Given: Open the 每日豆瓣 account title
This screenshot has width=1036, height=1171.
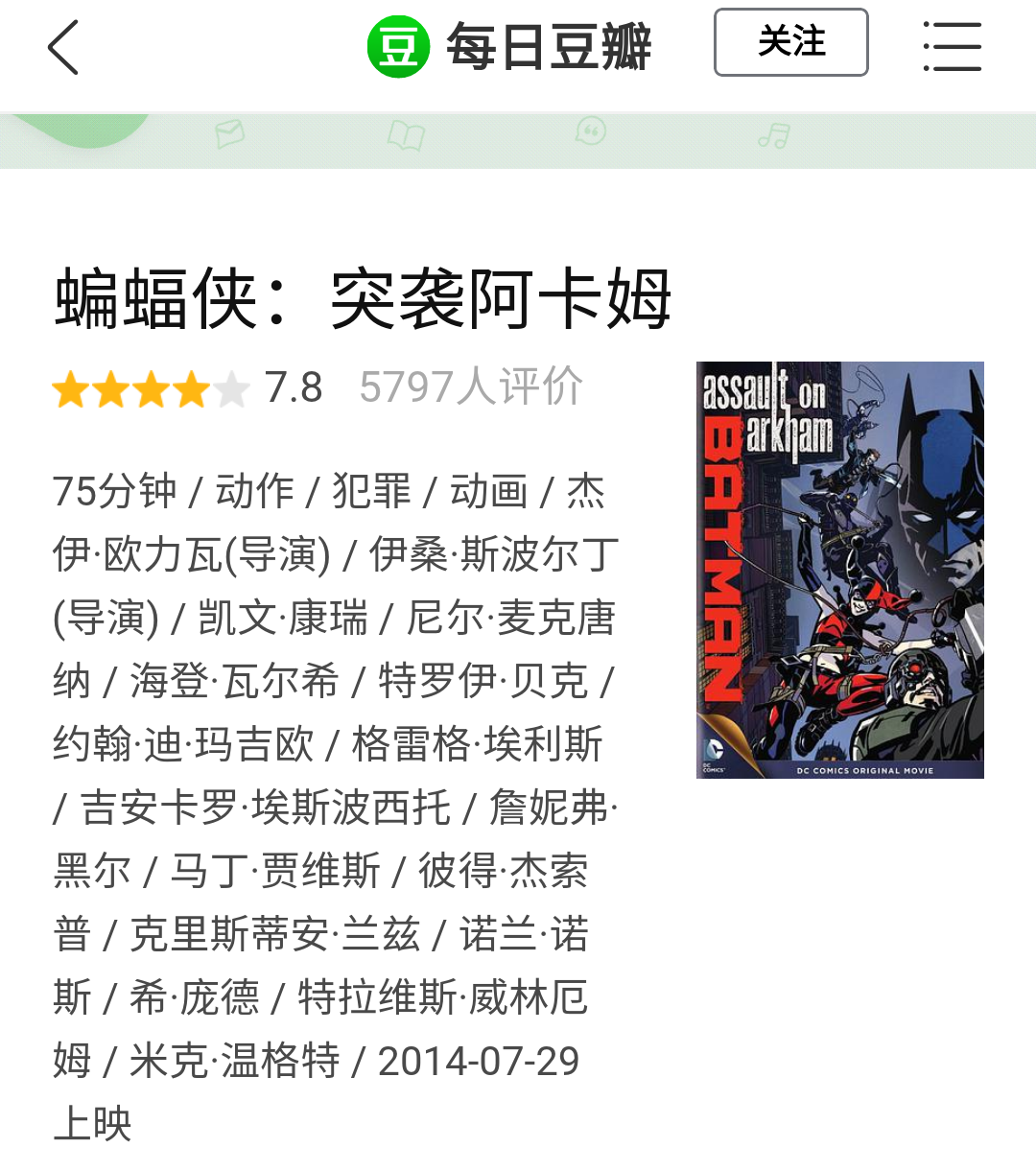Looking at the screenshot, I should [548, 47].
